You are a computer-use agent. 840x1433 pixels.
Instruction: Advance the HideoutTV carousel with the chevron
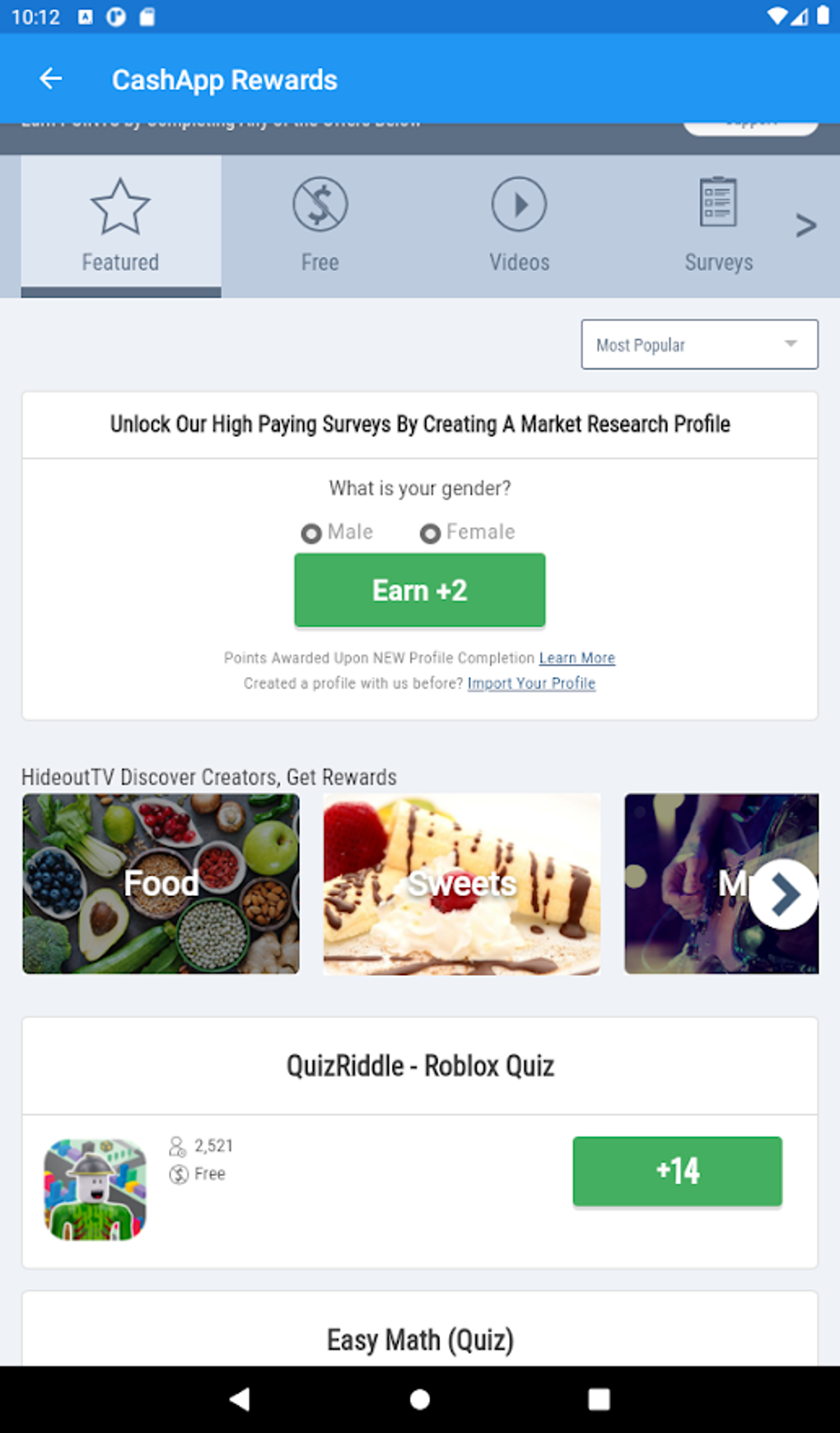784,894
